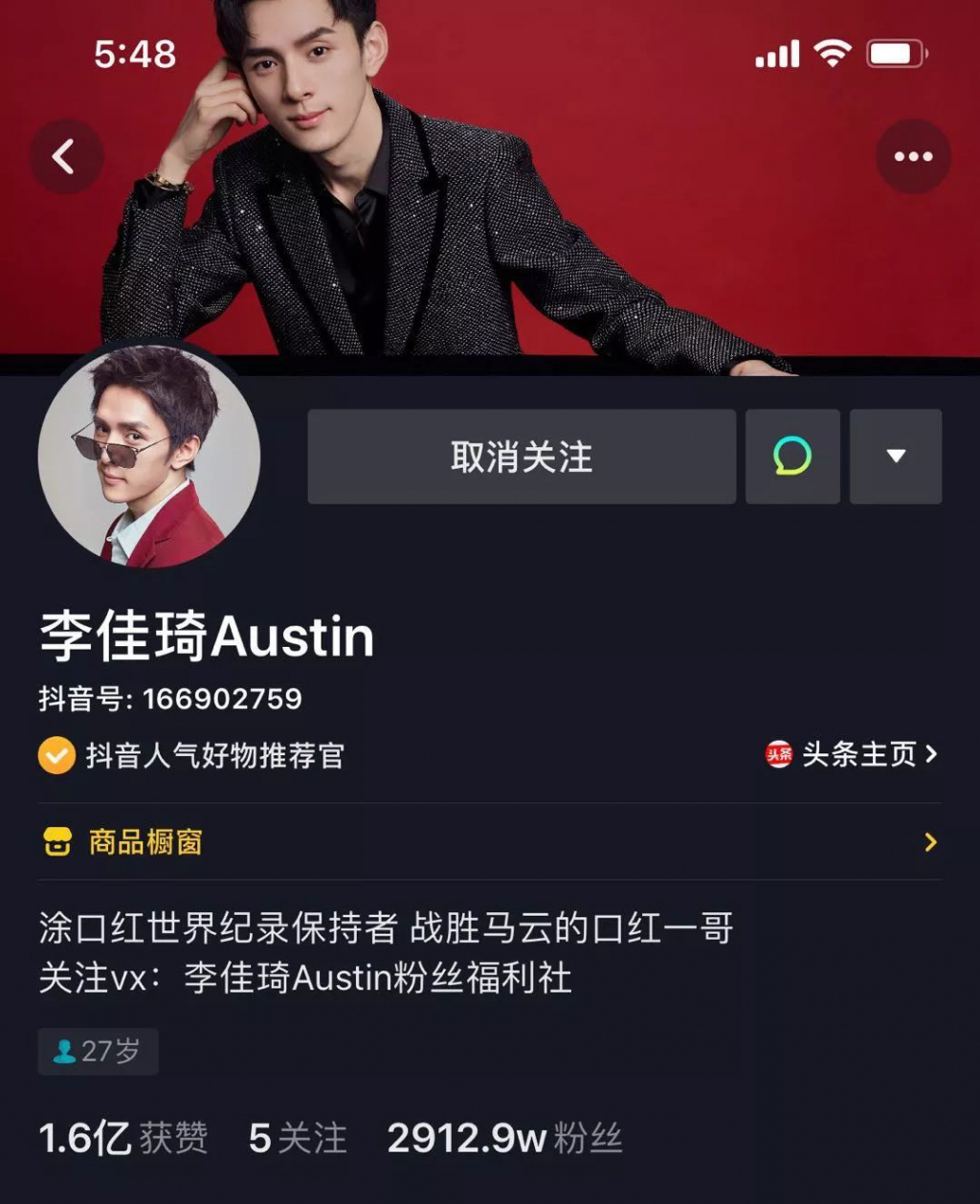Expand the 商品橱窗 row via its chevron
The width and height of the screenshot is (980, 1204).
(x=929, y=843)
